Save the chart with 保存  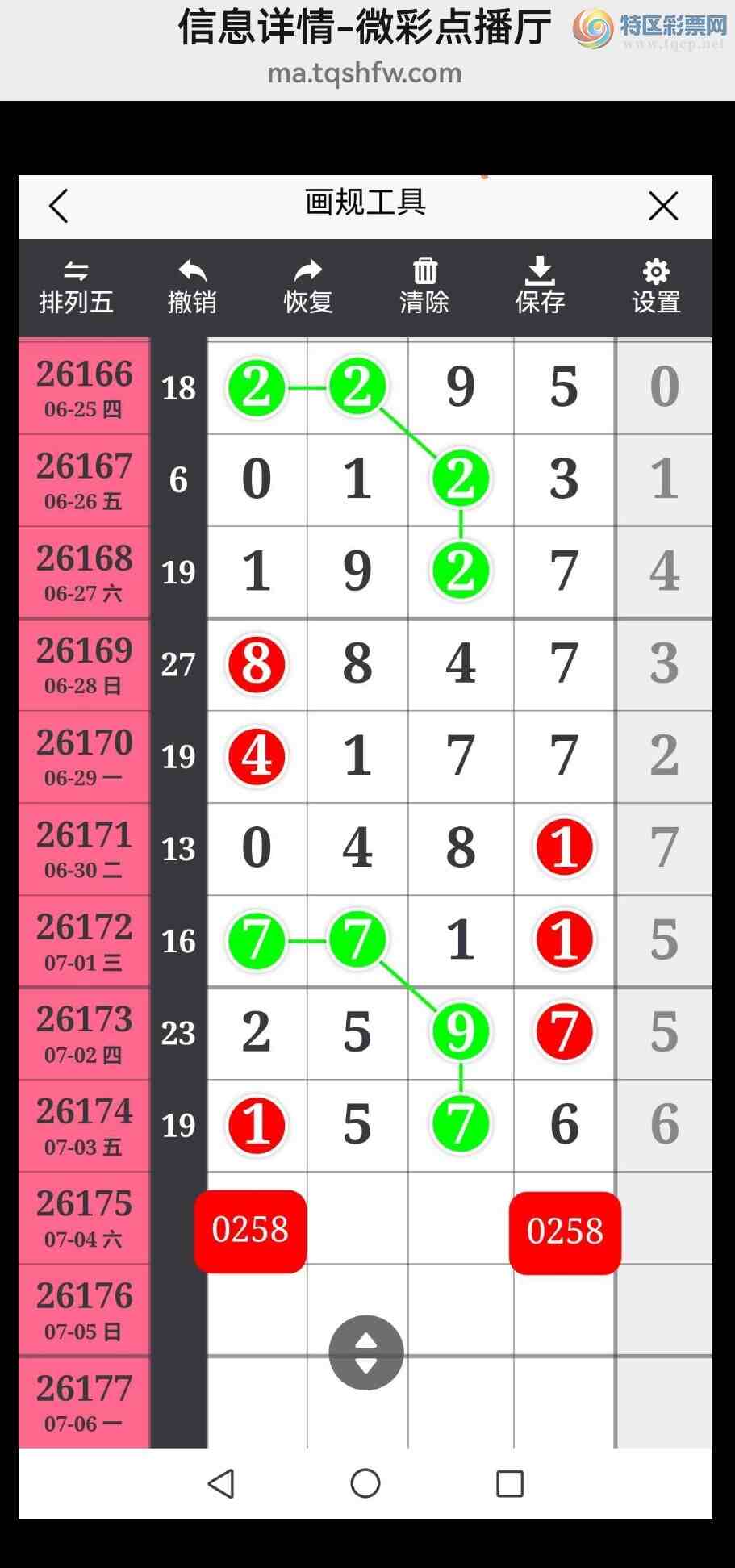(x=540, y=287)
